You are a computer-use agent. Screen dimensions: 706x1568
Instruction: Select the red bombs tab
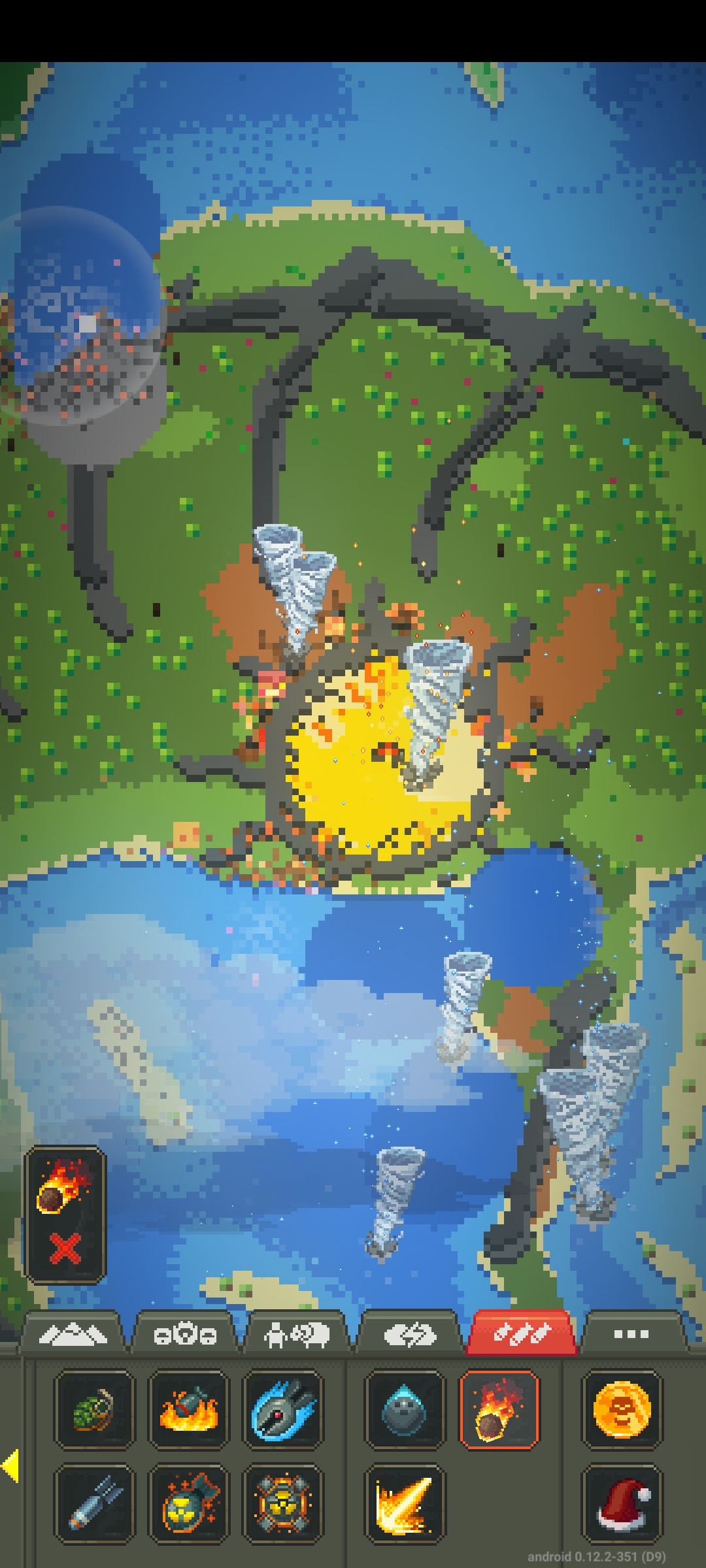click(522, 1333)
